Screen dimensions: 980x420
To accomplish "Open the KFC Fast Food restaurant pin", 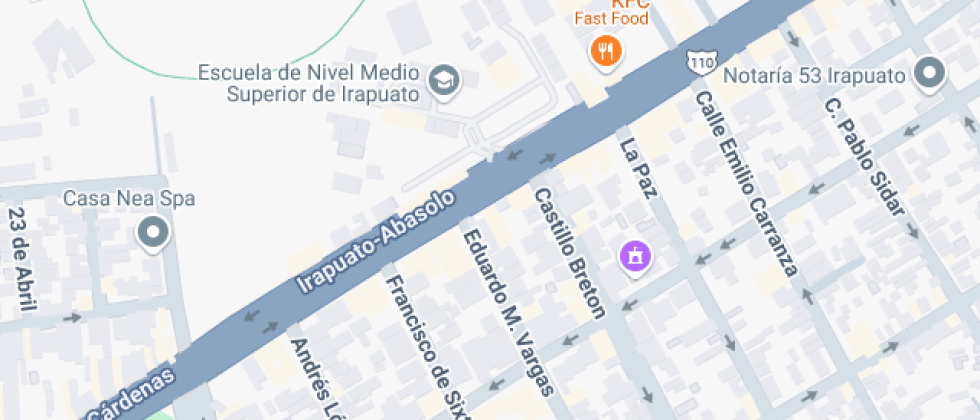I will click(x=605, y=49).
